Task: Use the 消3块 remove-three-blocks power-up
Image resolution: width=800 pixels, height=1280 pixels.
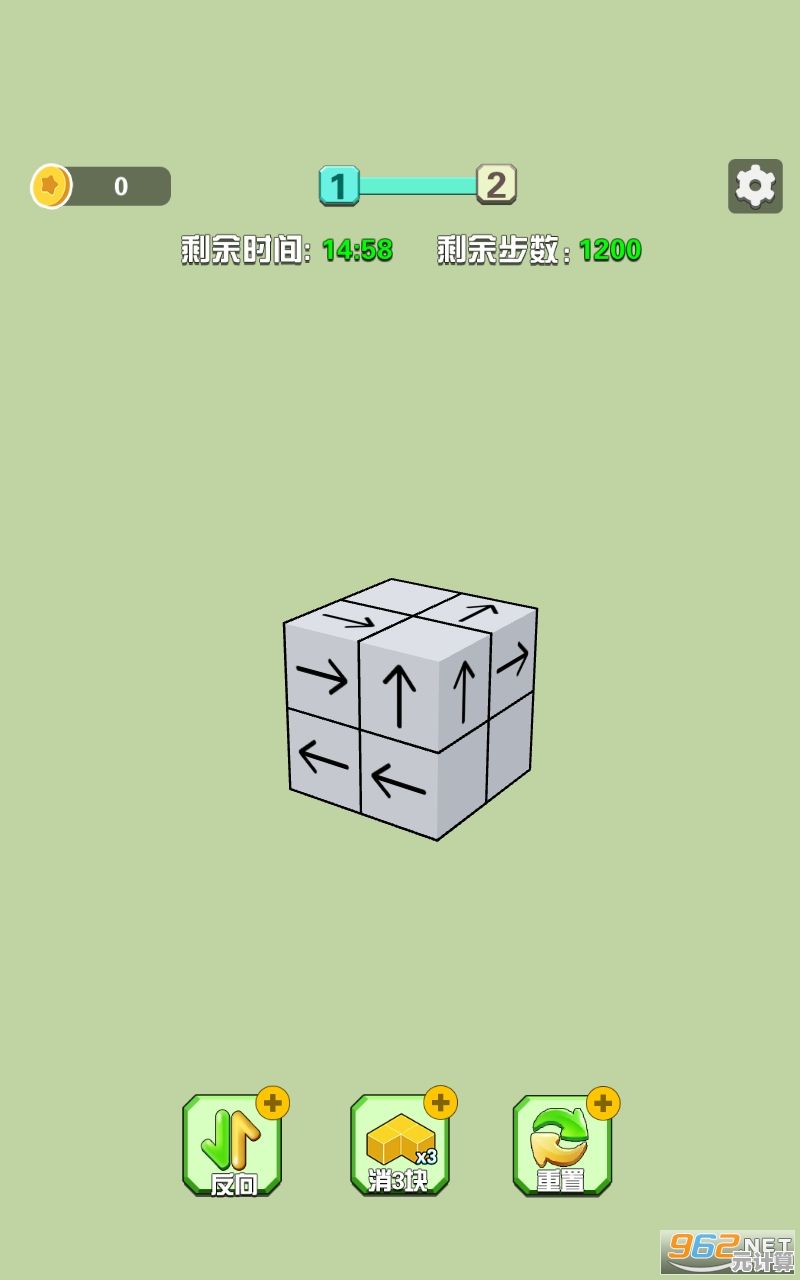Action: [400, 1146]
